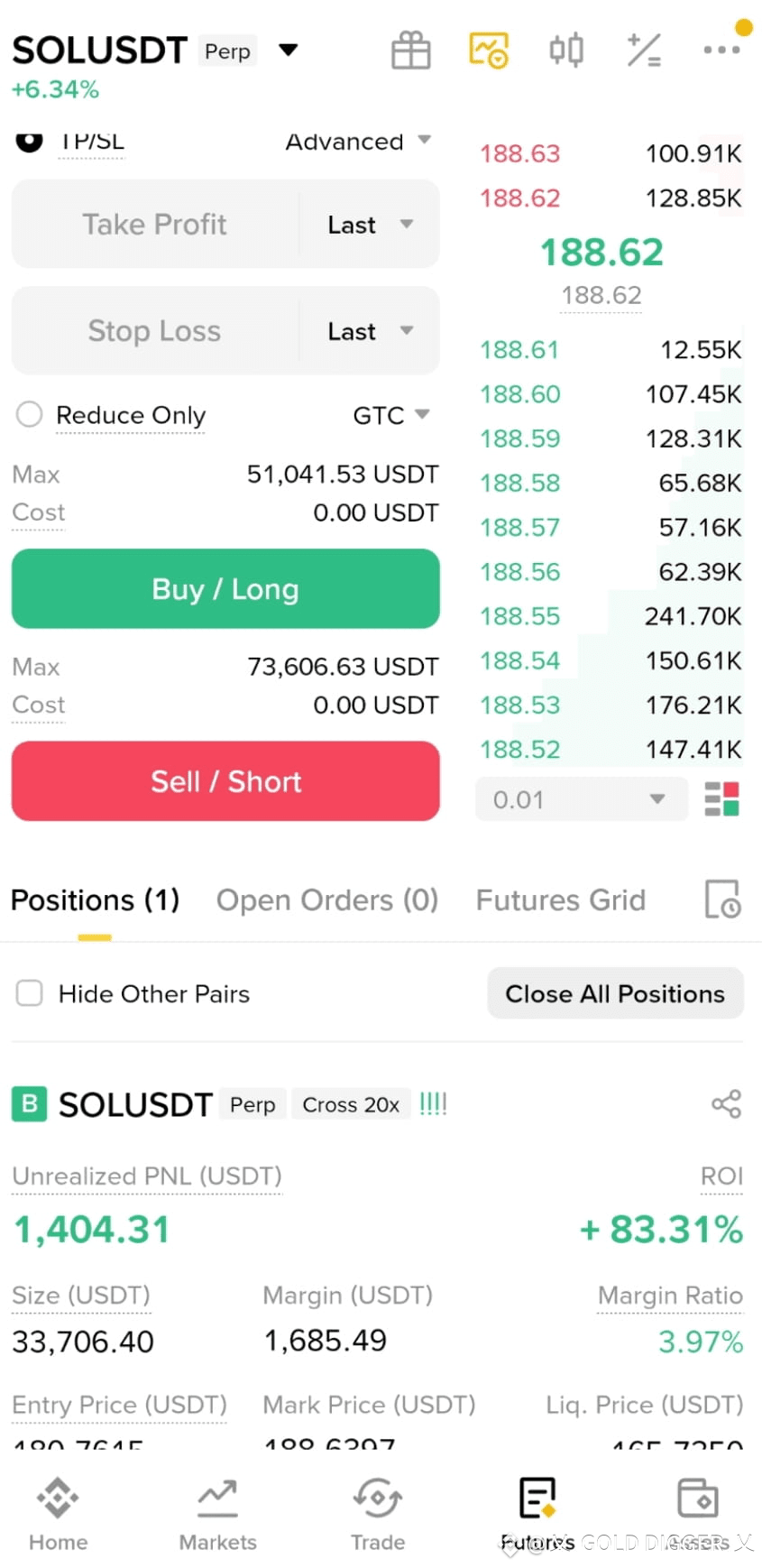This screenshot has height=1568, width=762.
Task: Open the candlestick chart icon
Action: pos(566,50)
